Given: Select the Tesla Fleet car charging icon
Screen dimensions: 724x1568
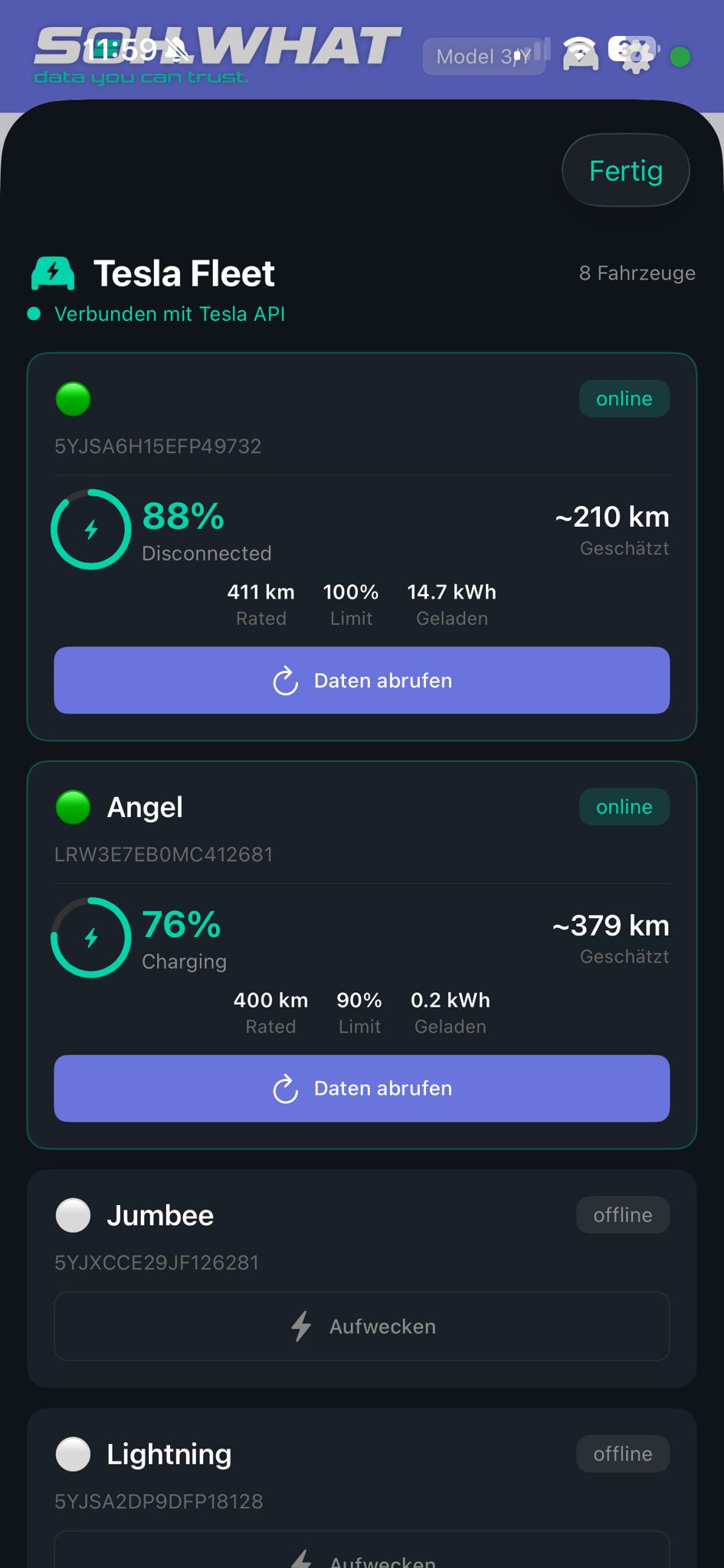Looking at the screenshot, I should 52,272.
